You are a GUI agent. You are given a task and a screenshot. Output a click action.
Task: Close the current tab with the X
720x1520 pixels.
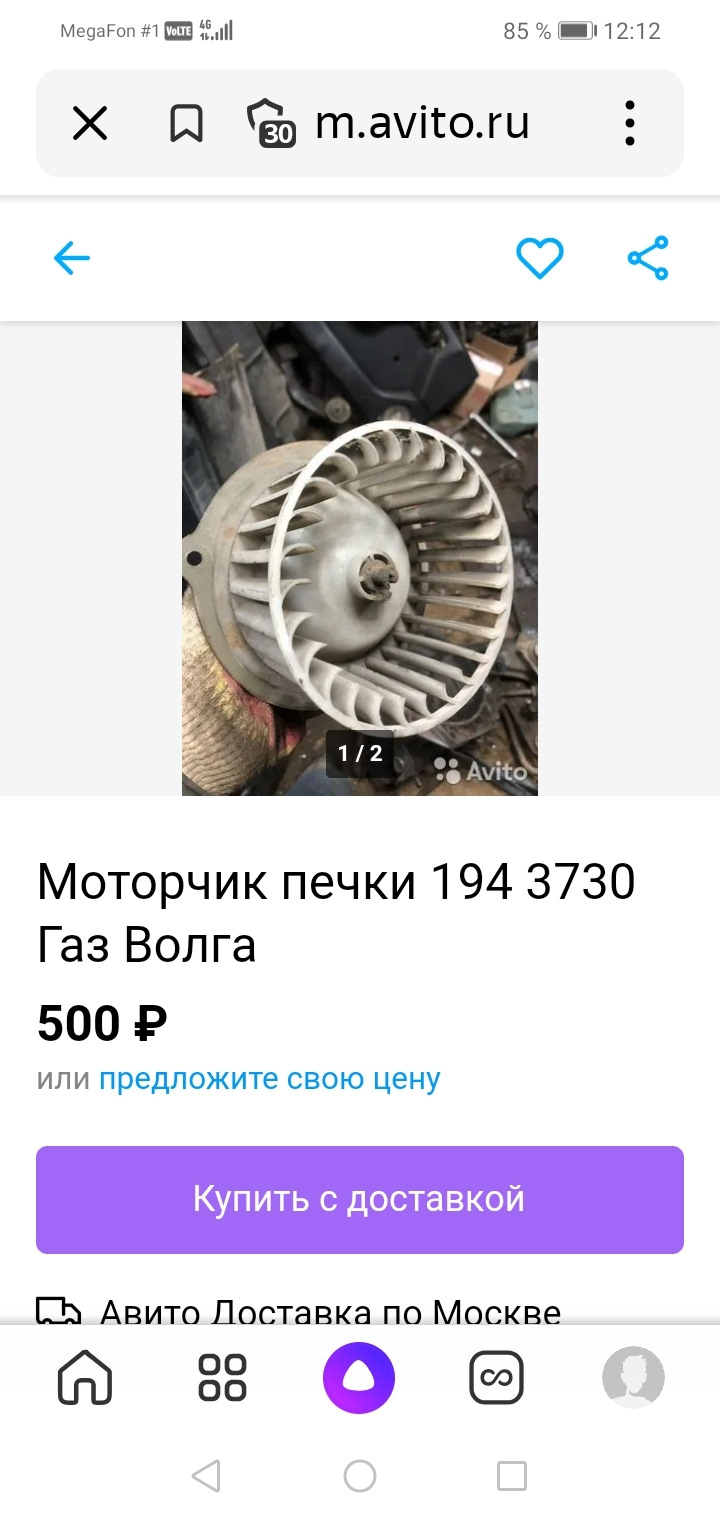tap(89, 122)
